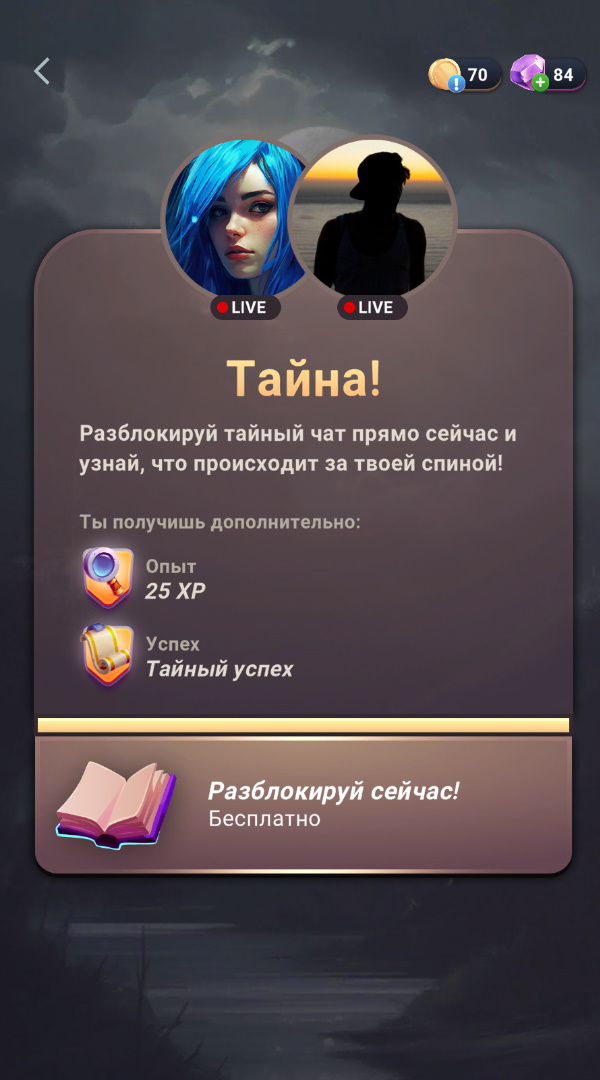The height and width of the screenshot is (1080, 600).
Task: Add gems via the 84 counter
Action: [x=548, y=75]
